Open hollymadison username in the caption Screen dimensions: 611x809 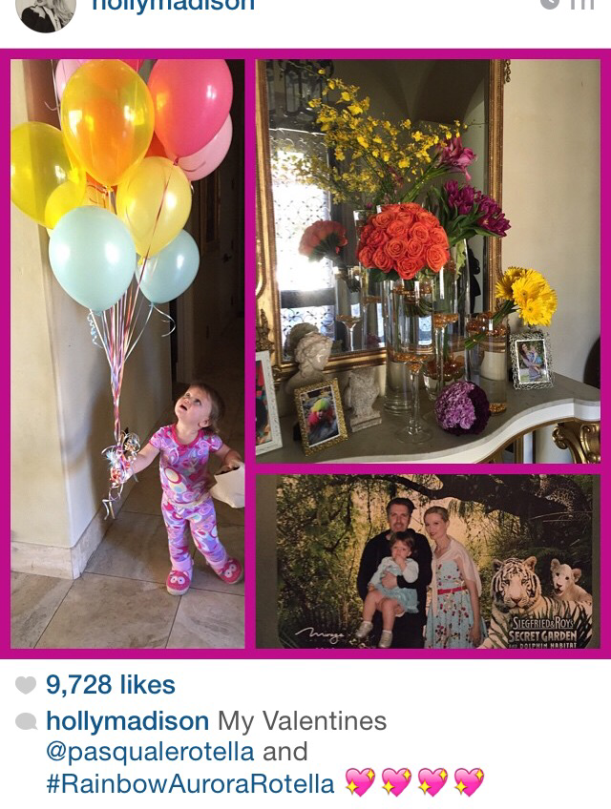(127, 722)
